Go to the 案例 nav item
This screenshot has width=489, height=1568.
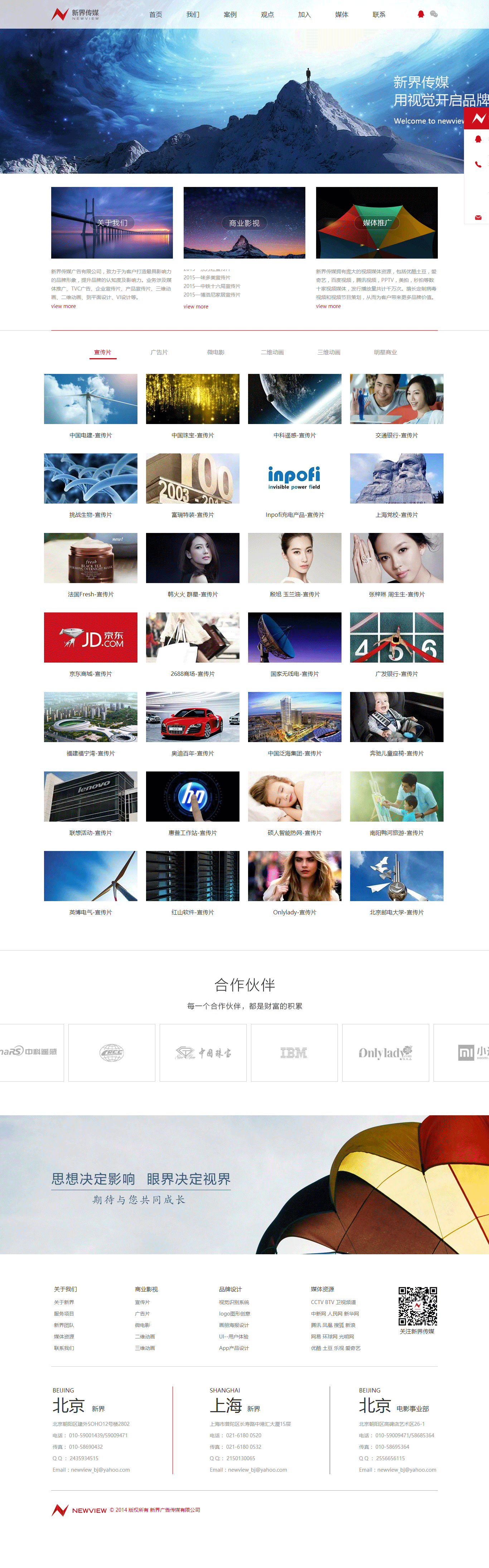pos(230,15)
